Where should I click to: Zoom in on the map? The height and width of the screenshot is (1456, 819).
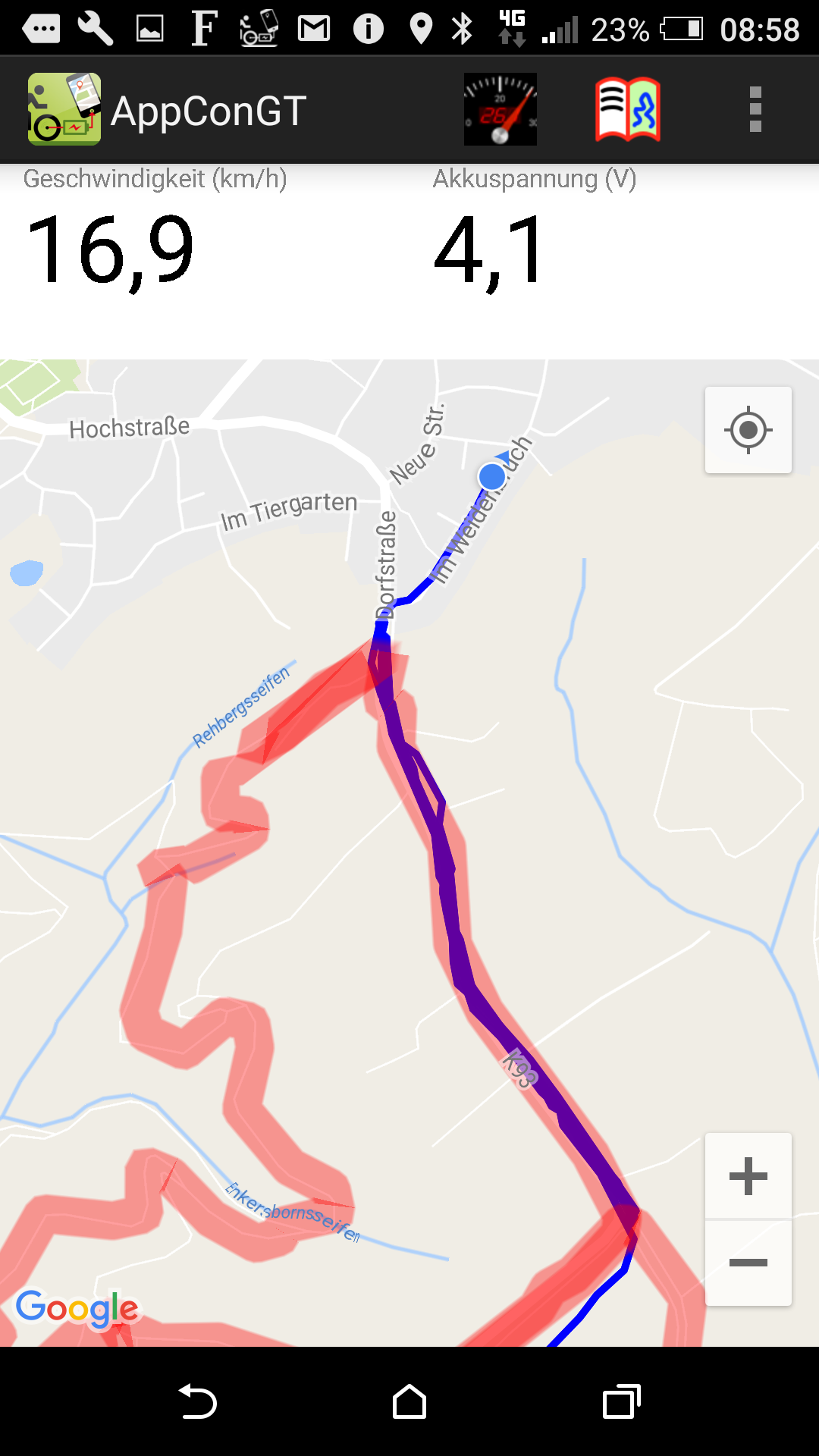(748, 1176)
